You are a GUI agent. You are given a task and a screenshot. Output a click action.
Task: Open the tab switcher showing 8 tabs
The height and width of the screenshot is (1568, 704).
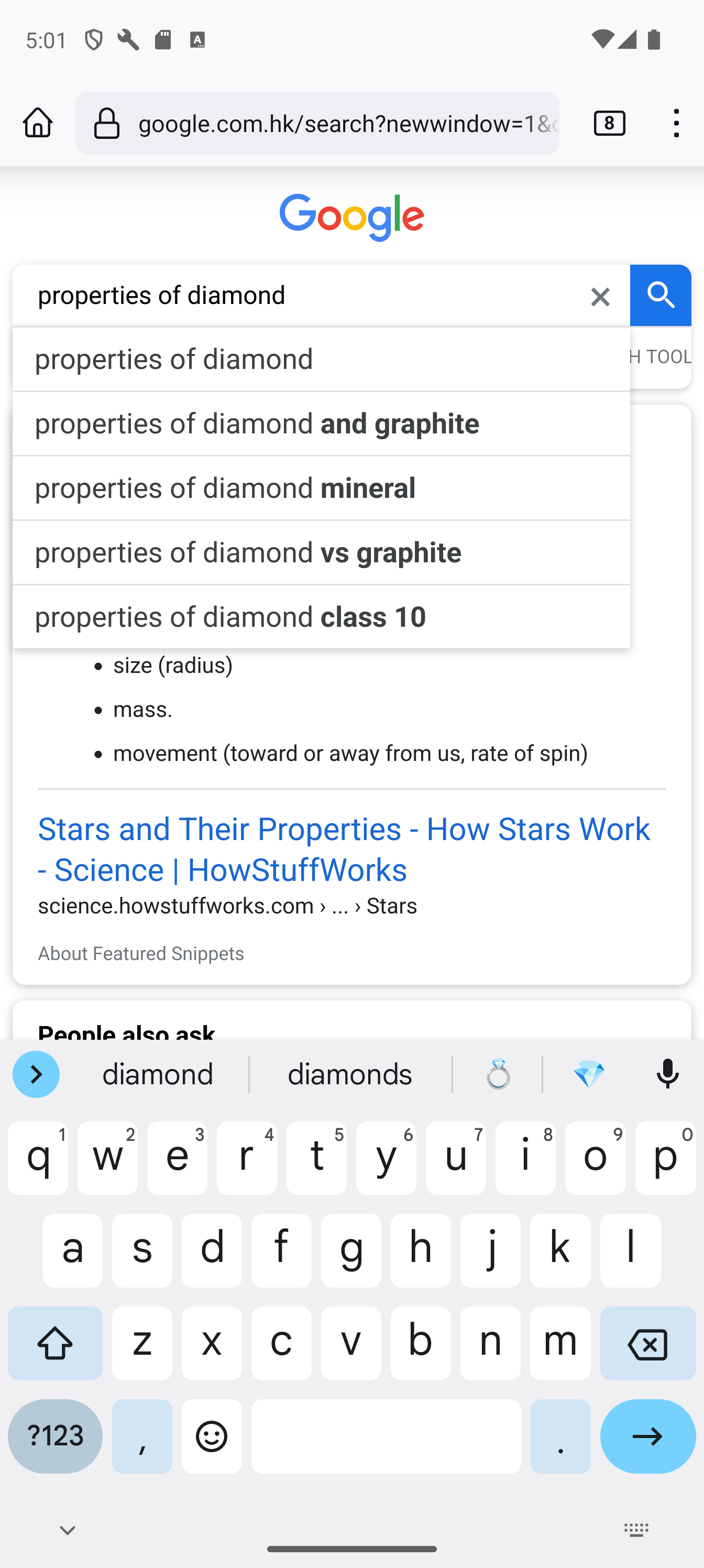(609, 123)
